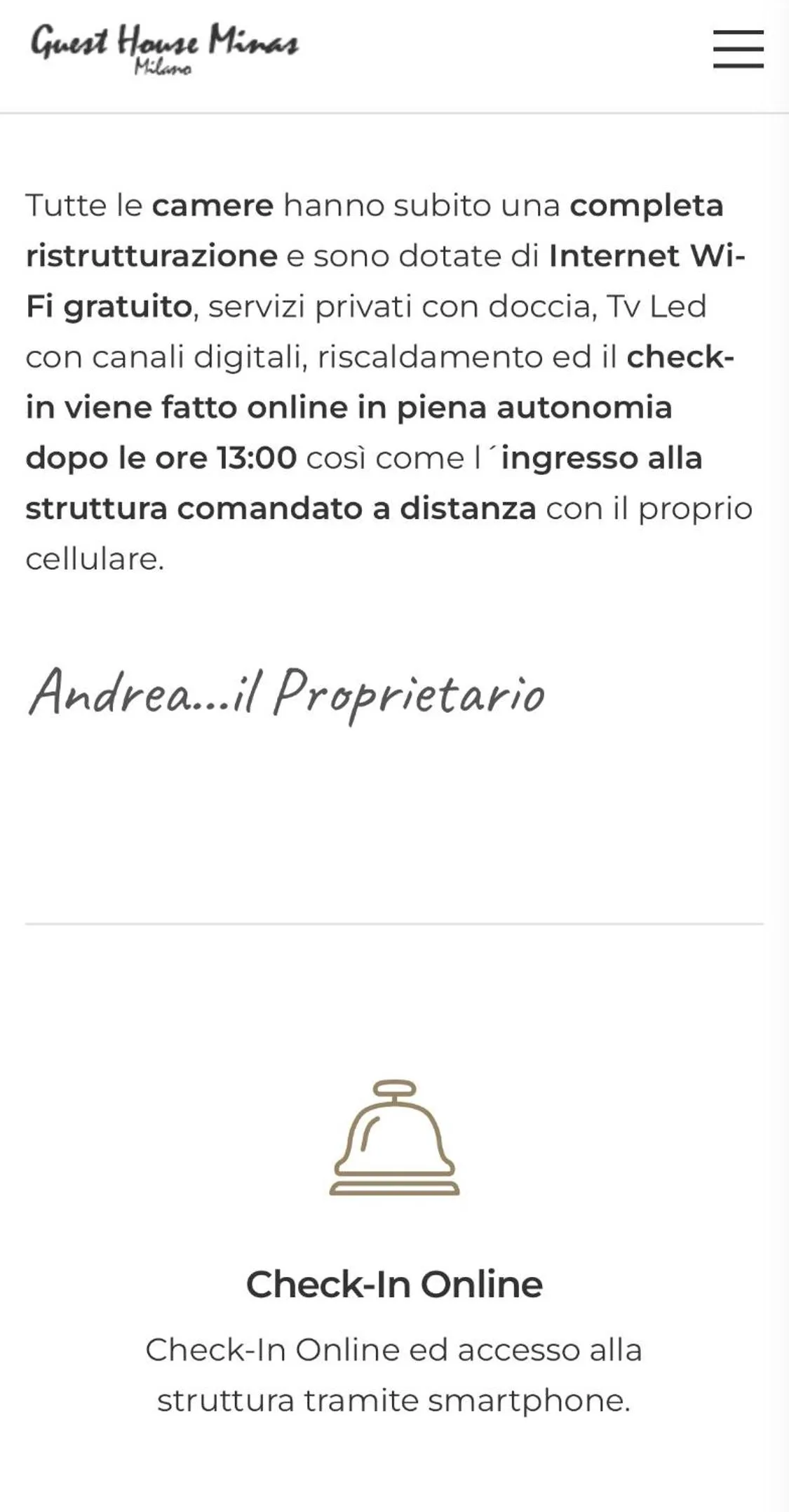Tap the Guest House Minas logo
The height and width of the screenshot is (1512, 789).
coord(165,48)
